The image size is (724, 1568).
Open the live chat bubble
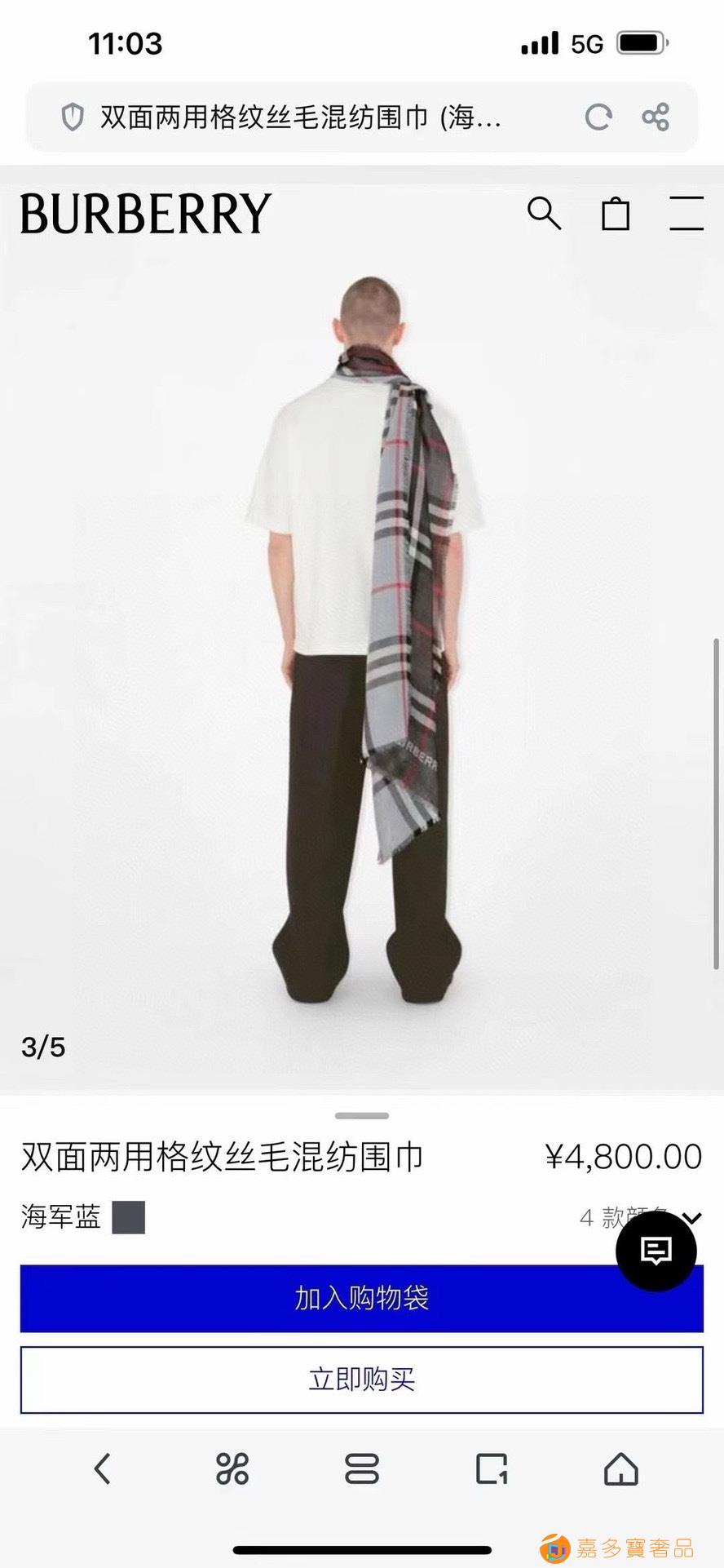656,1250
